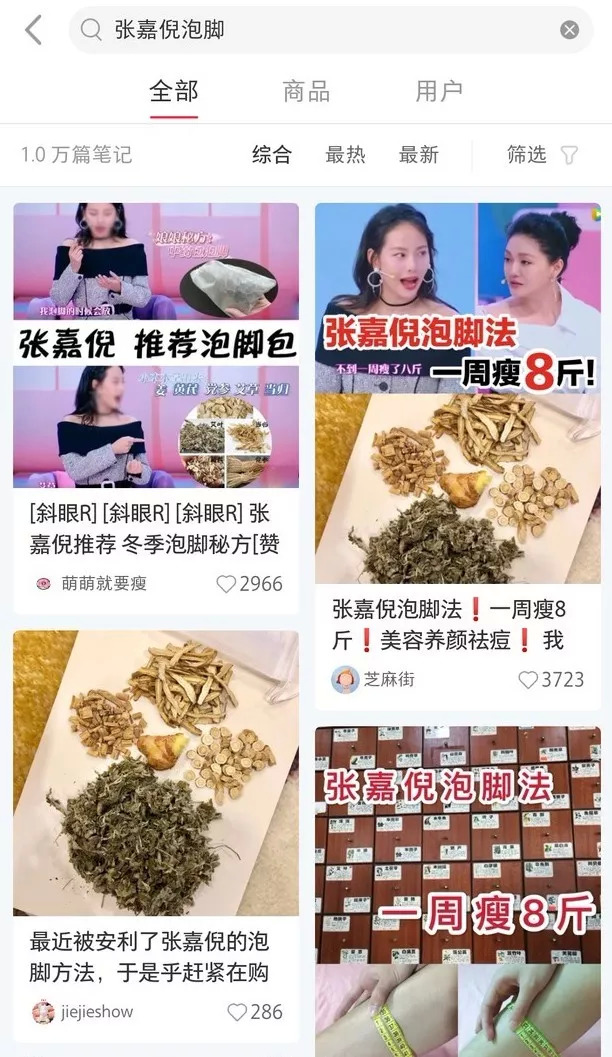Switch to the 用户 tab
This screenshot has width=612, height=1057.
pyautogui.click(x=439, y=92)
